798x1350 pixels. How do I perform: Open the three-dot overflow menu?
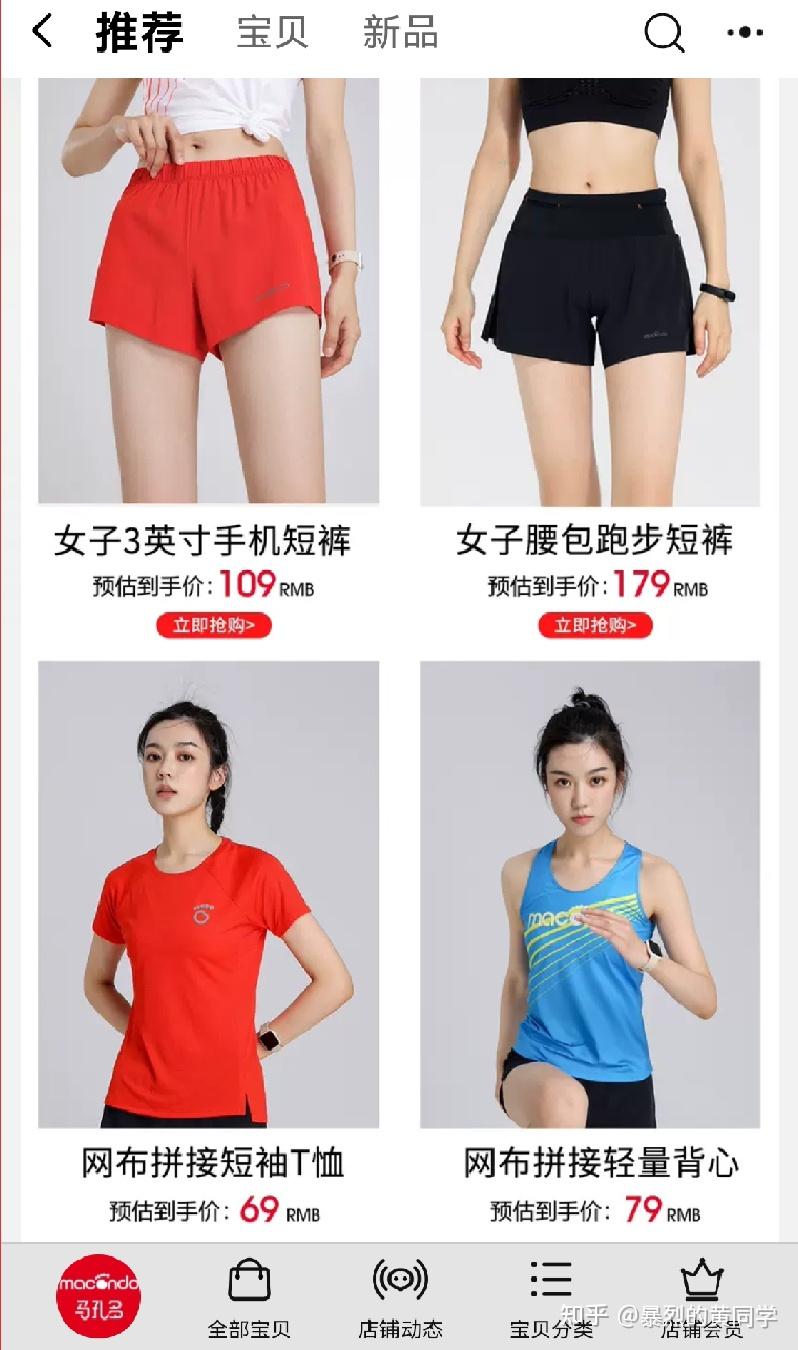pyautogui.click(x=745, y=33)
